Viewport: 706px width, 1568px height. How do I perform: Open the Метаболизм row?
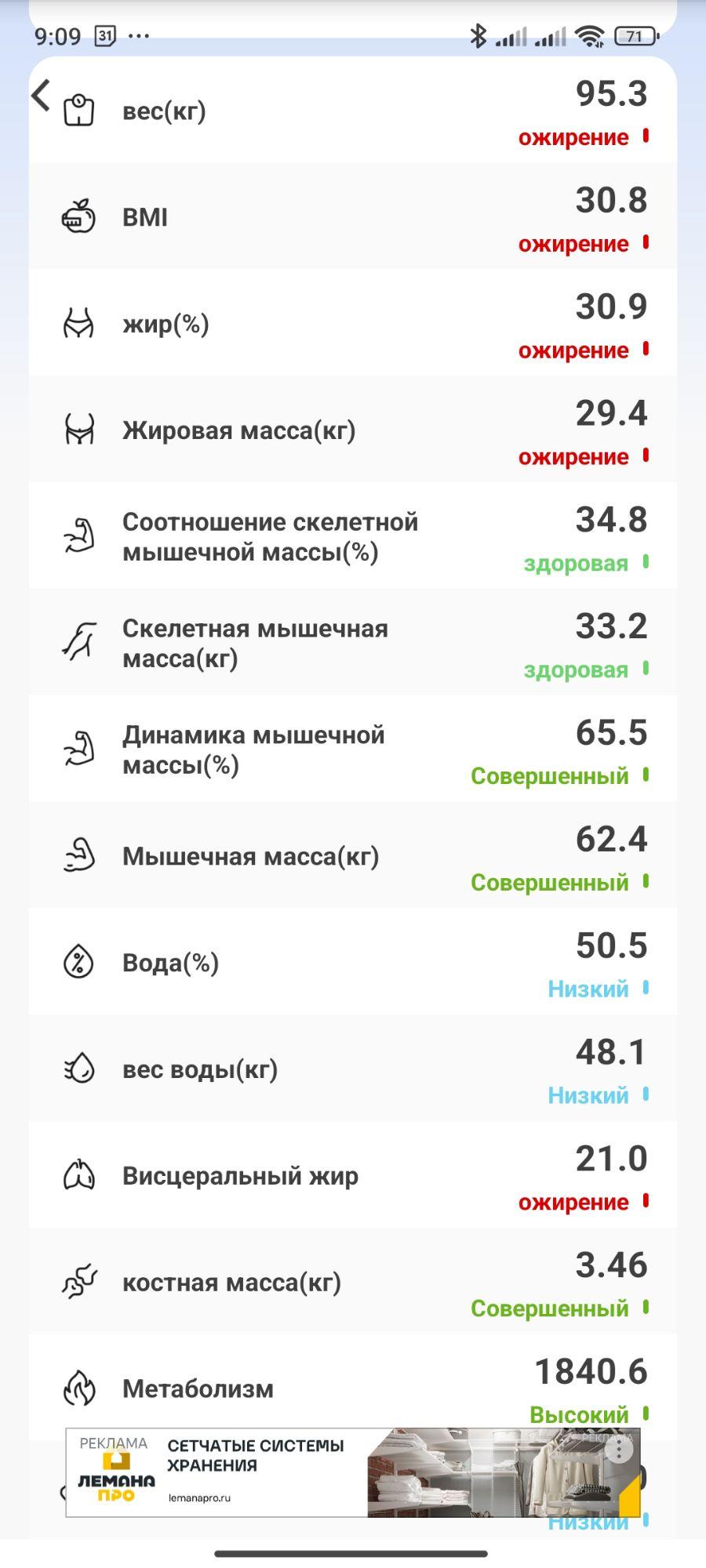pos(353,1381)
